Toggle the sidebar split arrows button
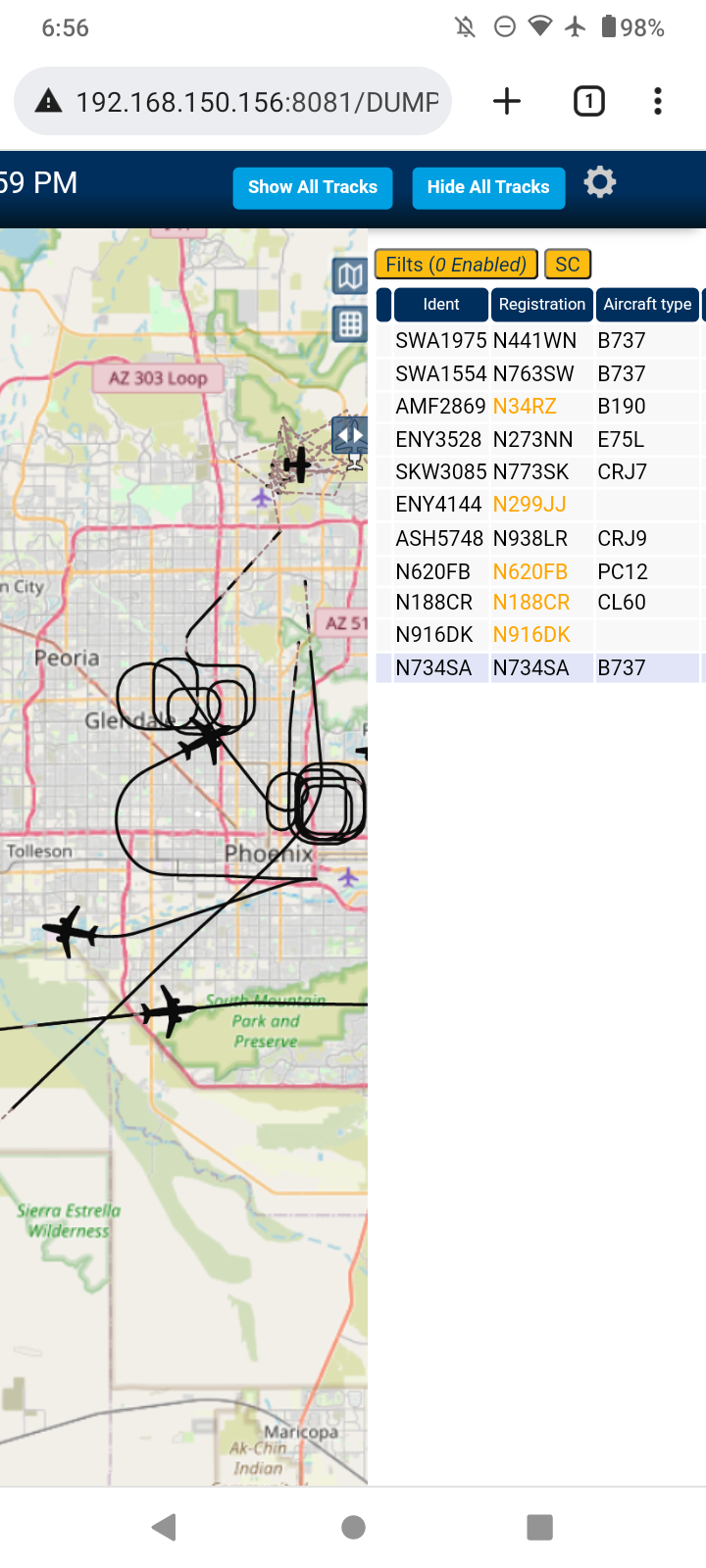 (350, 434)
